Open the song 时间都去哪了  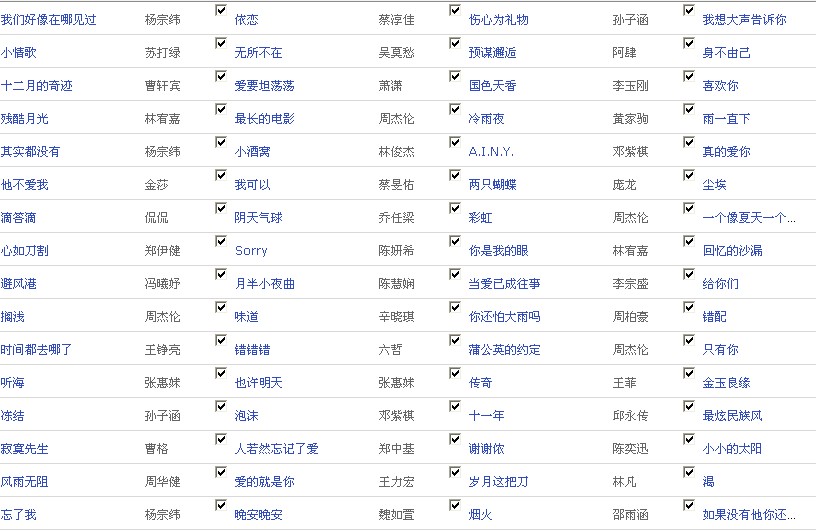coord(37,350)
